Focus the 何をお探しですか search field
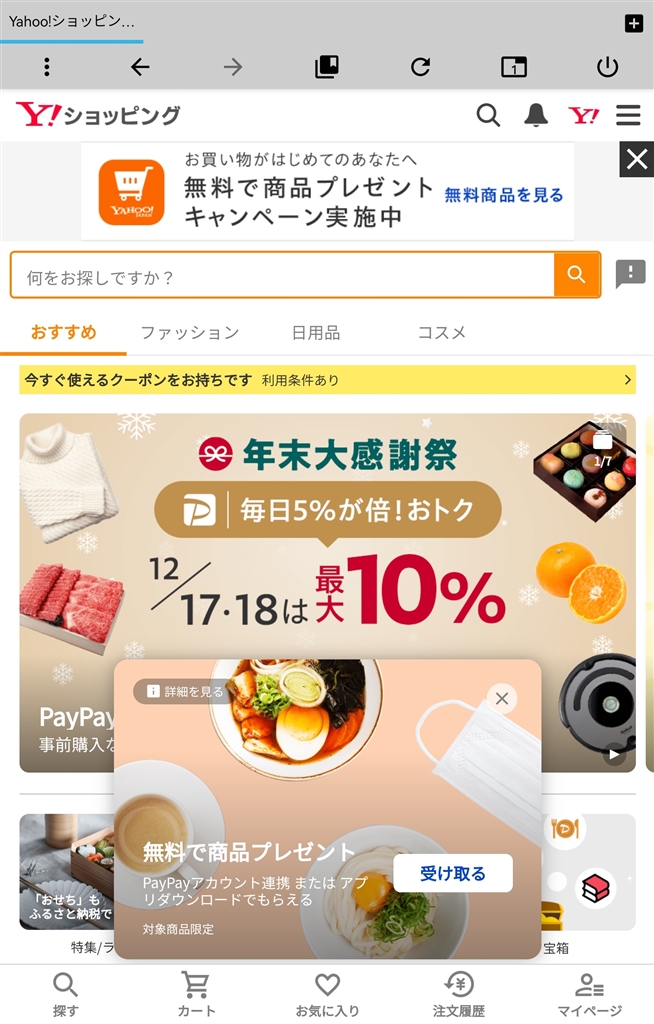The width and height of the screenshot is (654, 1024). 282,275
